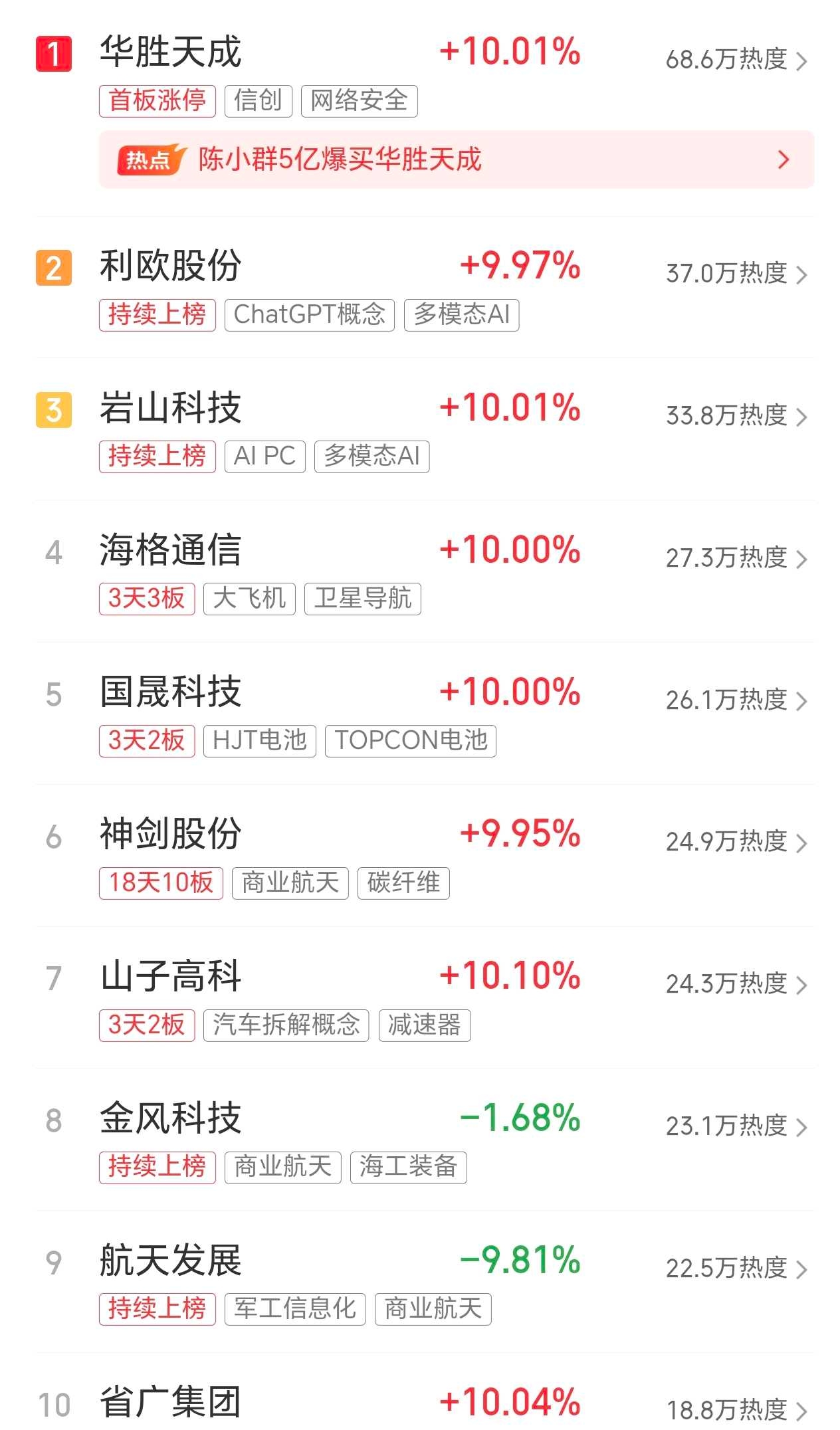Image resolution: width=840 pixels, height=1430 pixels.
Task: Tap the HJT电池 tag under 国晟科技
Action: click(x=260, y=741)
